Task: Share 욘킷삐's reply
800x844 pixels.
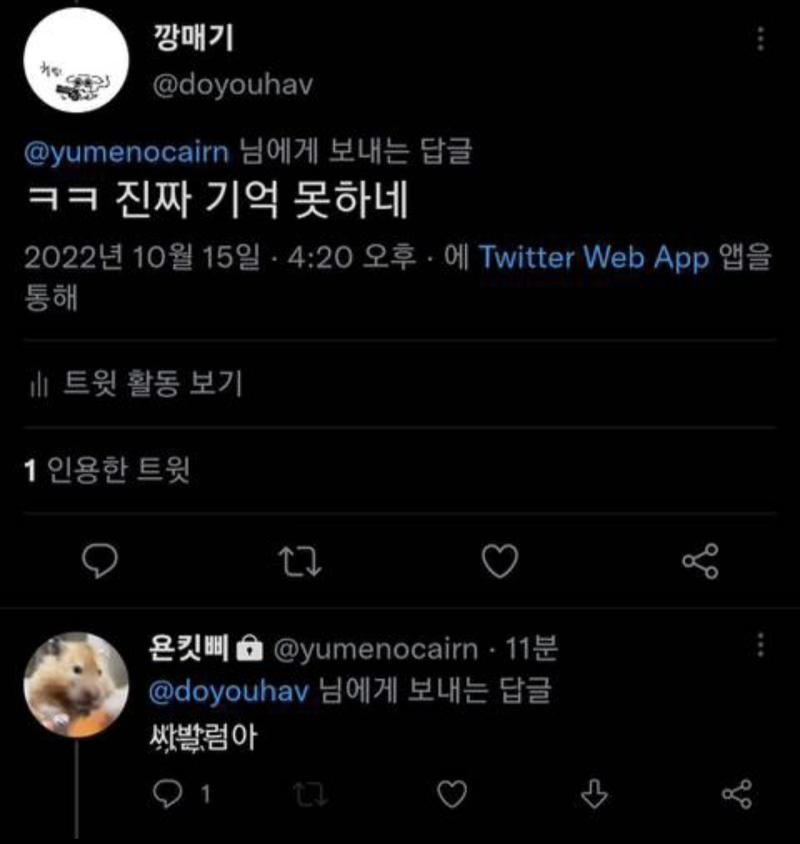Action: (x=735, y=794)
